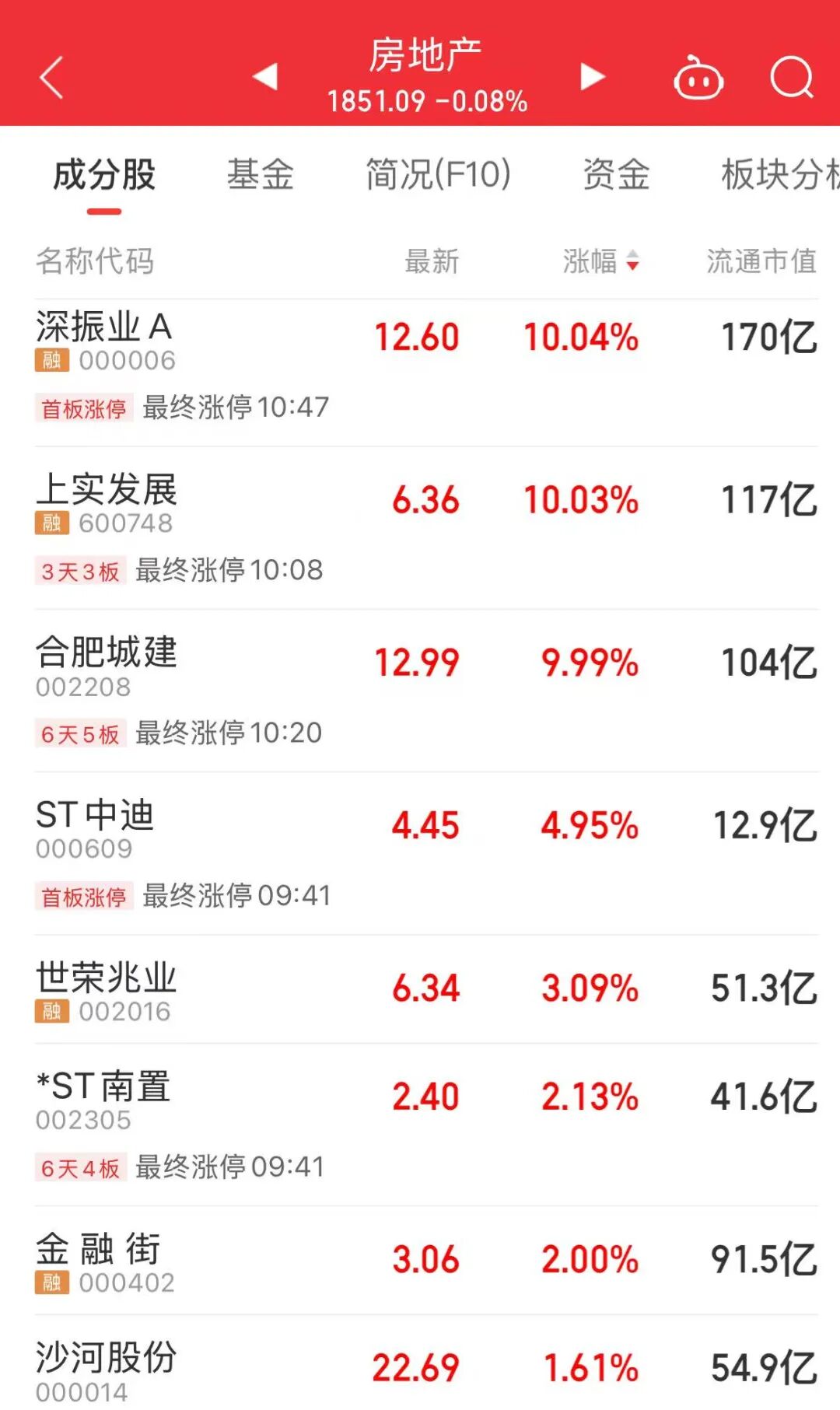Sort the list by 涨幅
Screen dimensions: 840x1410
tap(600, 261)
